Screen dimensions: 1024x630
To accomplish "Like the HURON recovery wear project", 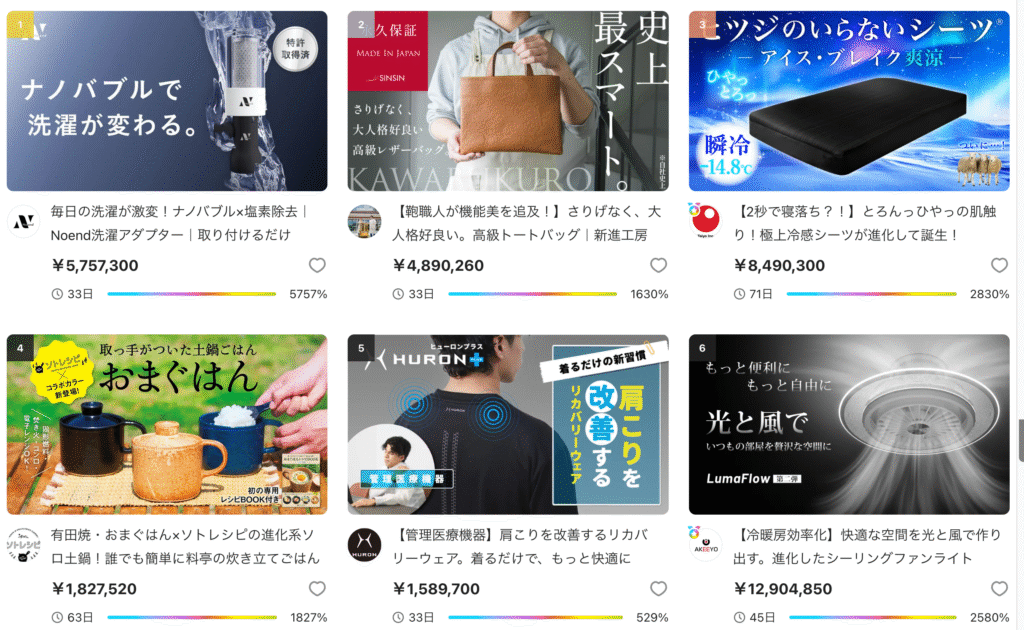I will point(658,589).
